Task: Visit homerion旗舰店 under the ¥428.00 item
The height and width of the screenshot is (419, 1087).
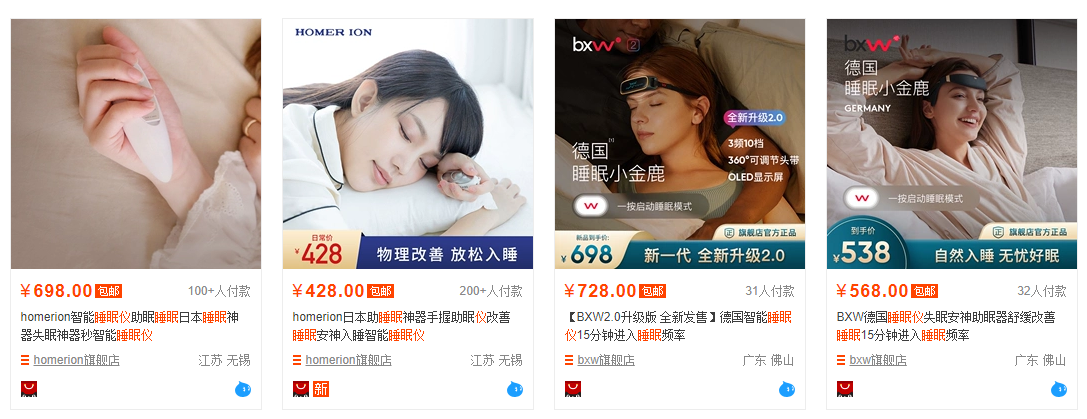Action: tap(348, 360)
